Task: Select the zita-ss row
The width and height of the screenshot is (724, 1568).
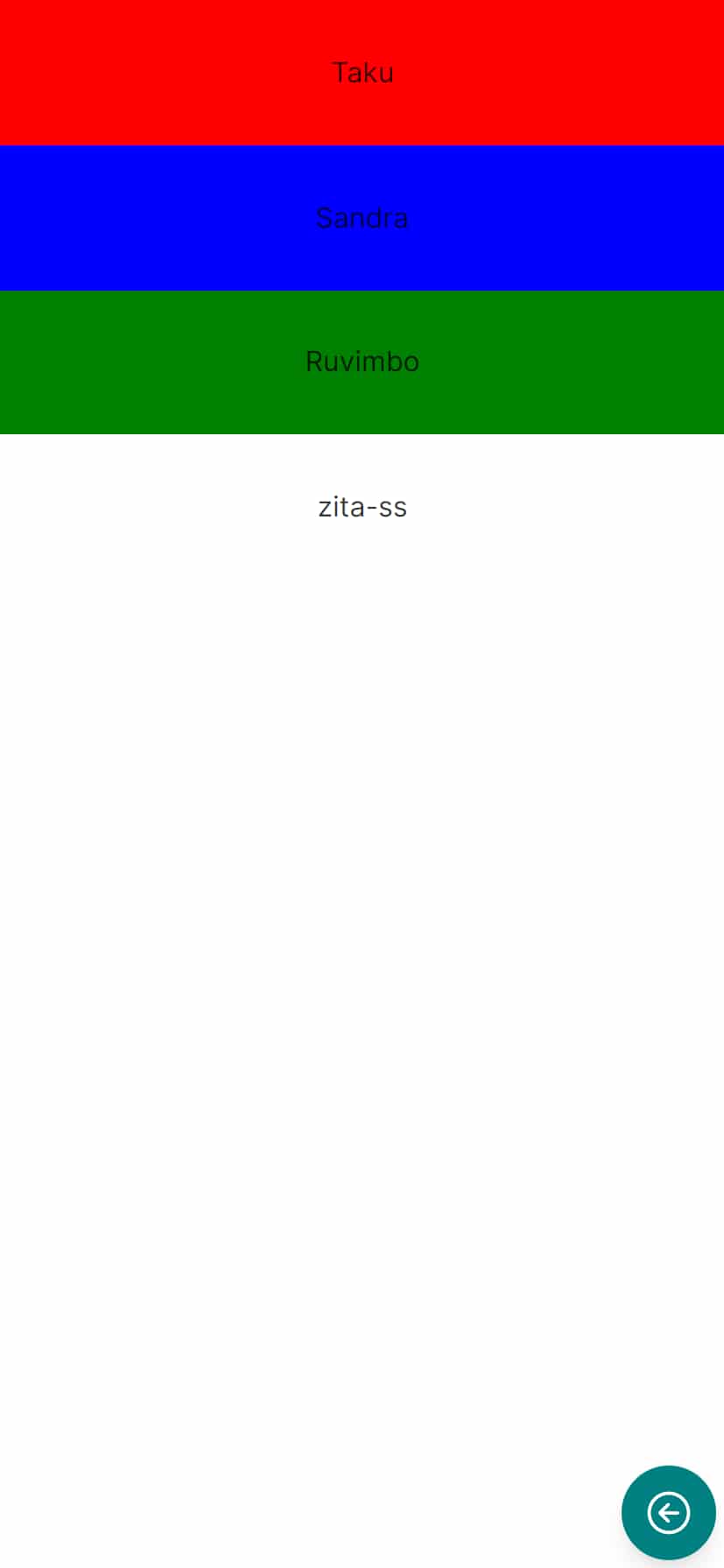Action: pyautogui.click(x=362, y=507)
